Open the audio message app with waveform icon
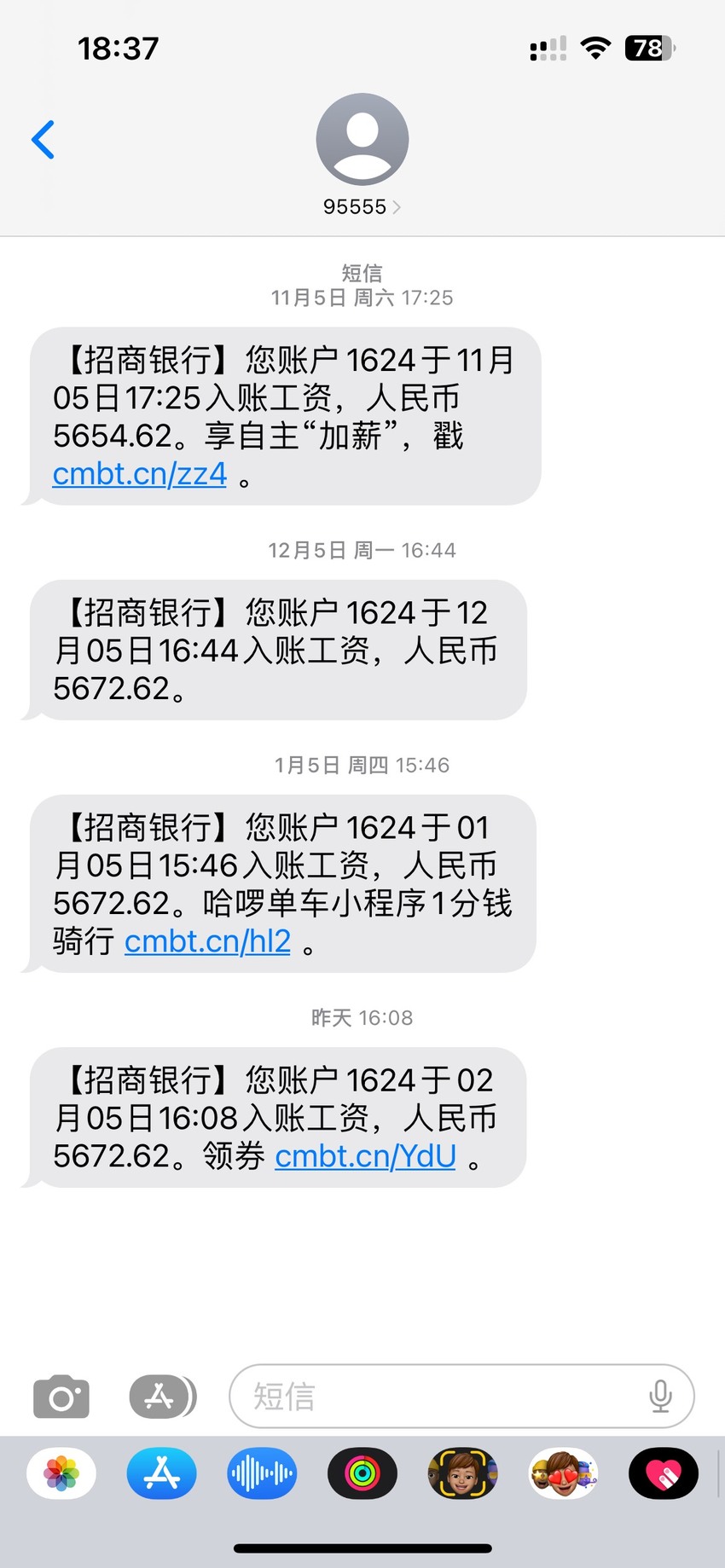The height and width of the screenshot is (1568, 725). [x=262, y=1473]
